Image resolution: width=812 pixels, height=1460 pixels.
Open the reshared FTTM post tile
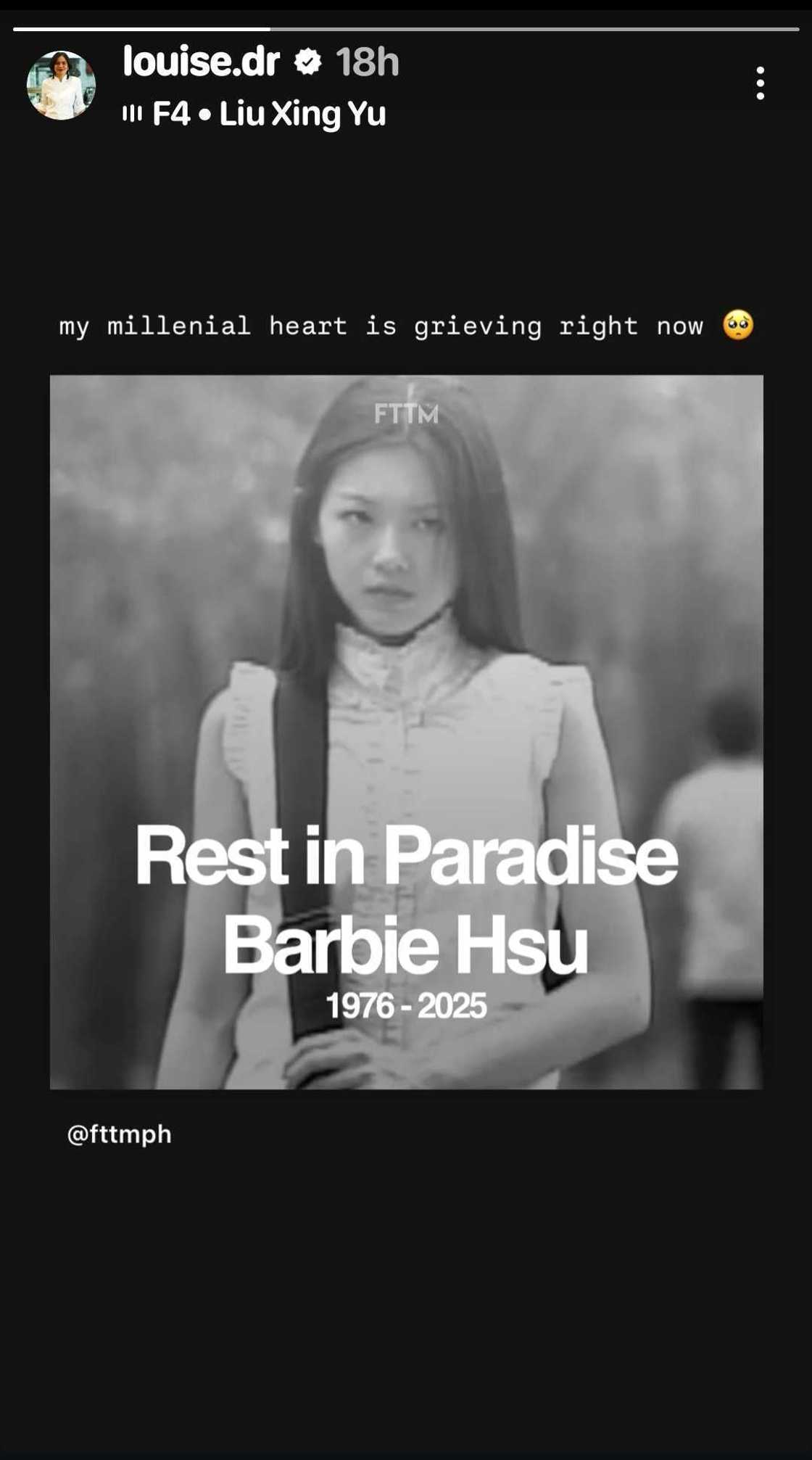pos(406,731)
